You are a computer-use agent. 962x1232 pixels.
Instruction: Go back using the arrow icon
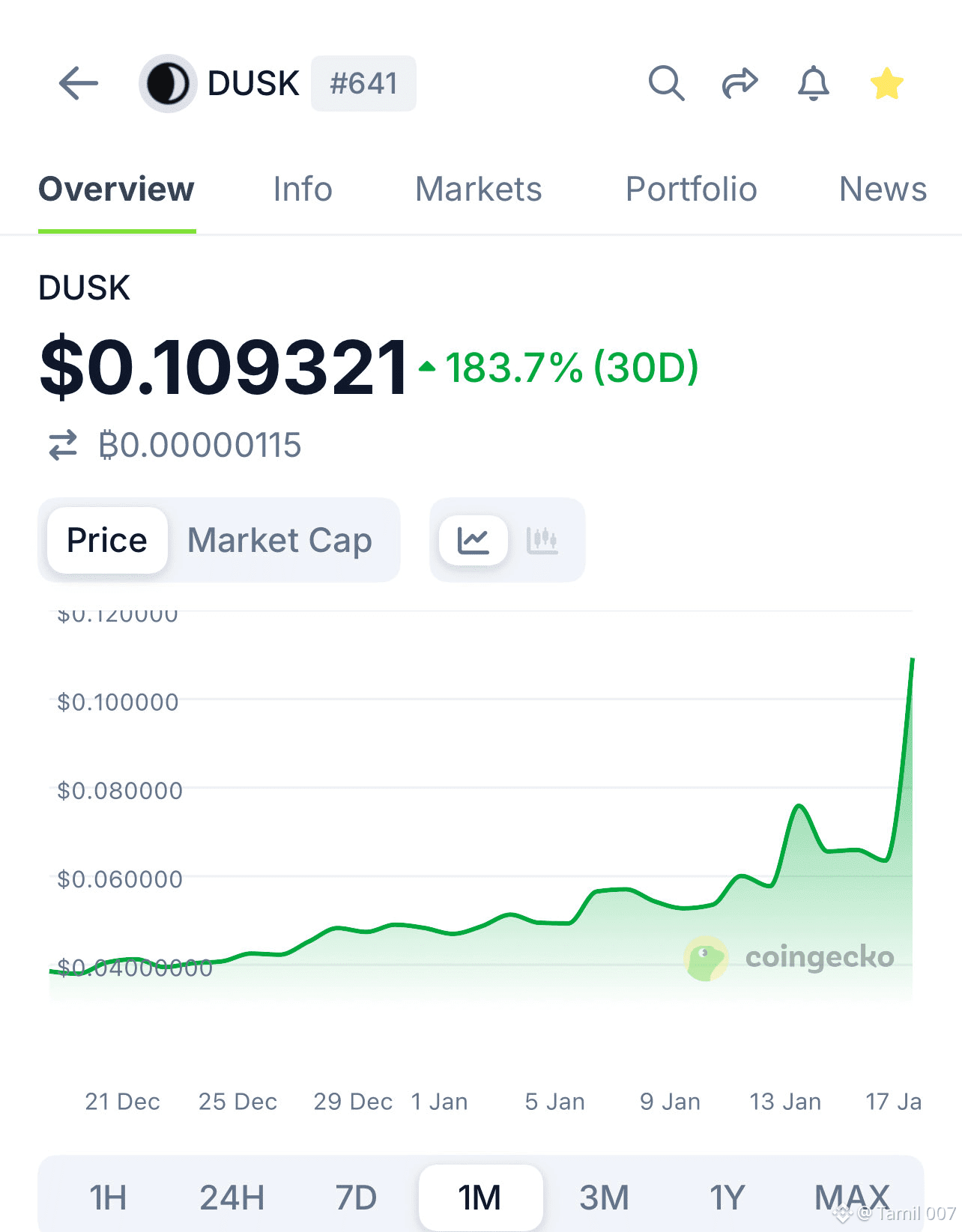click(79, 83)
